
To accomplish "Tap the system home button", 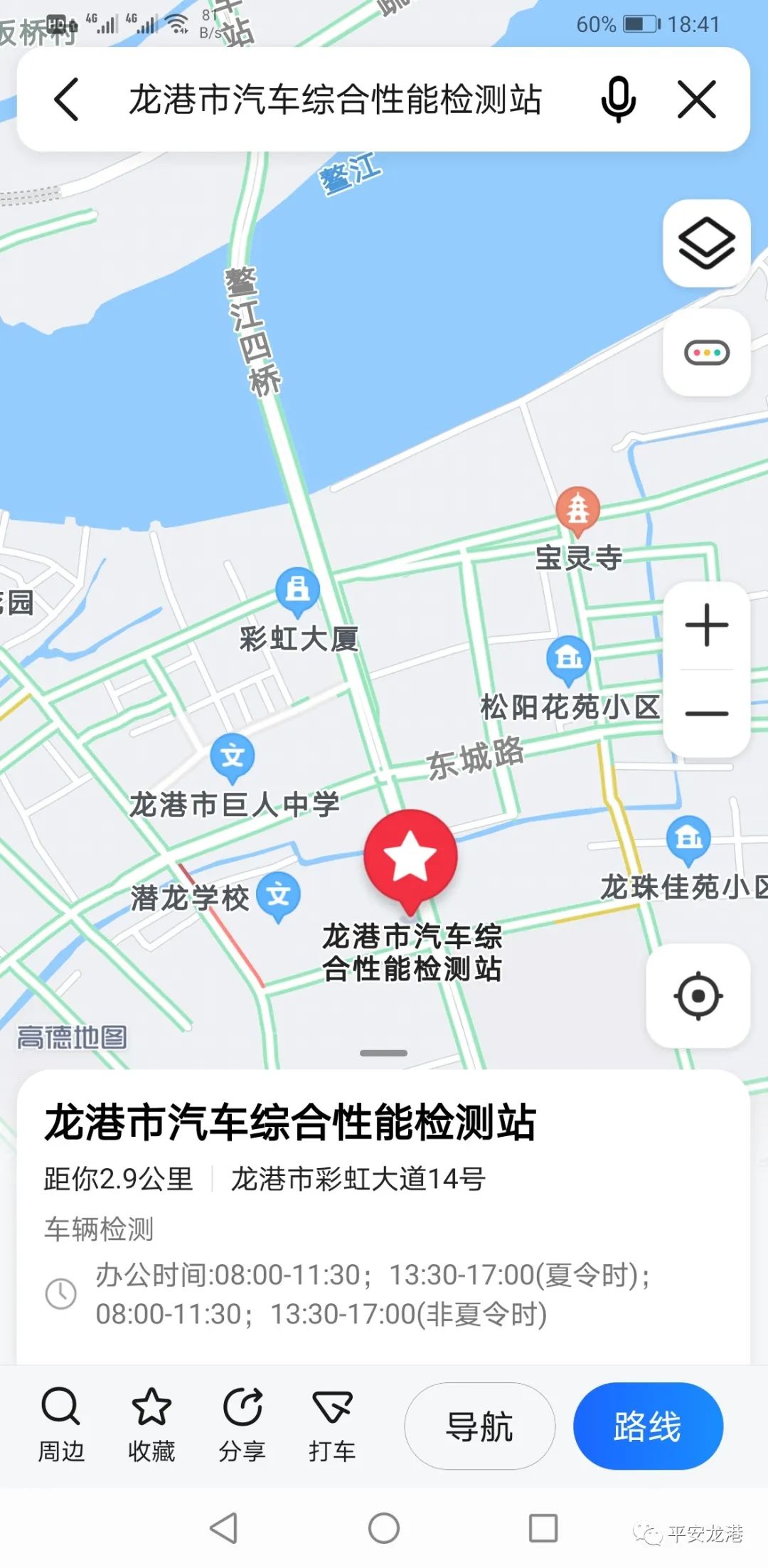I will tap(383, 1527).
